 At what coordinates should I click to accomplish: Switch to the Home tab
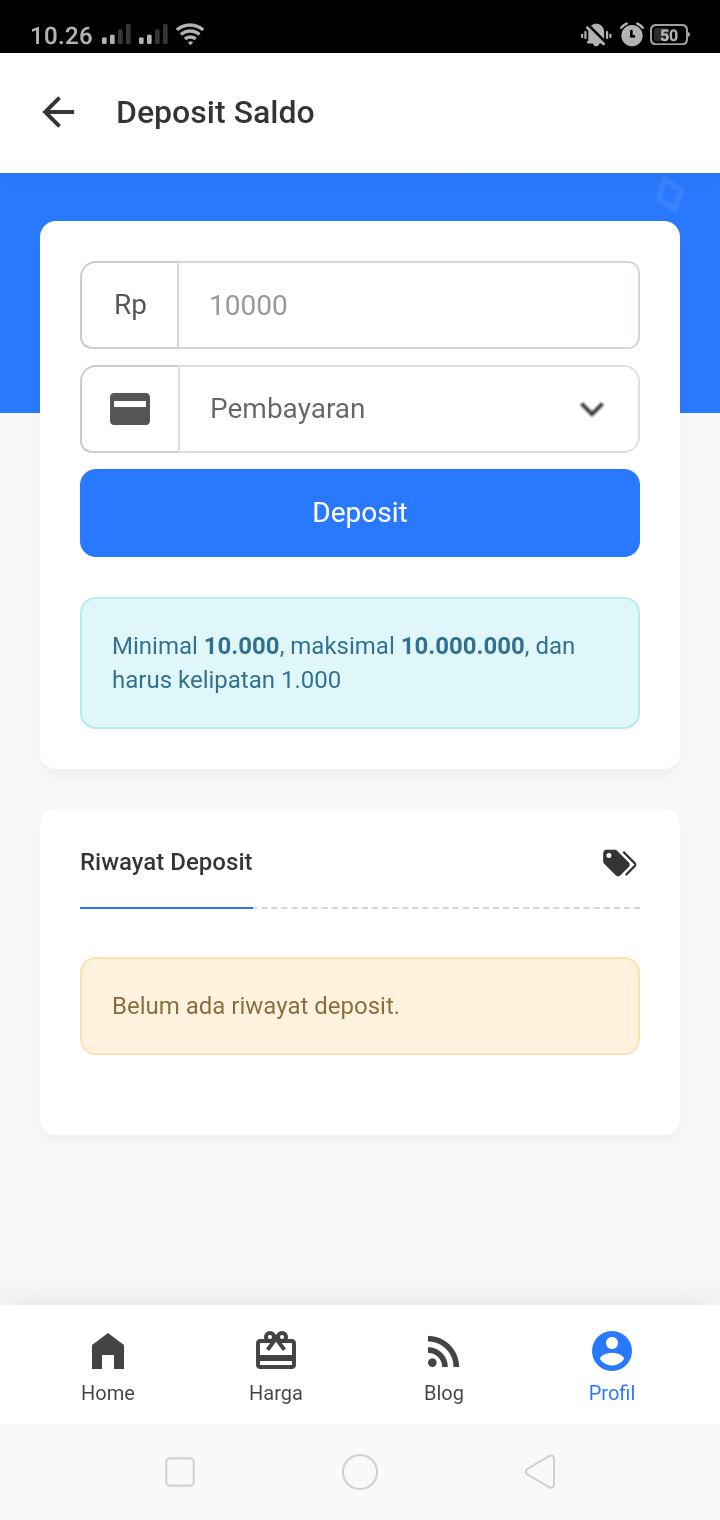pos(108,1366)
